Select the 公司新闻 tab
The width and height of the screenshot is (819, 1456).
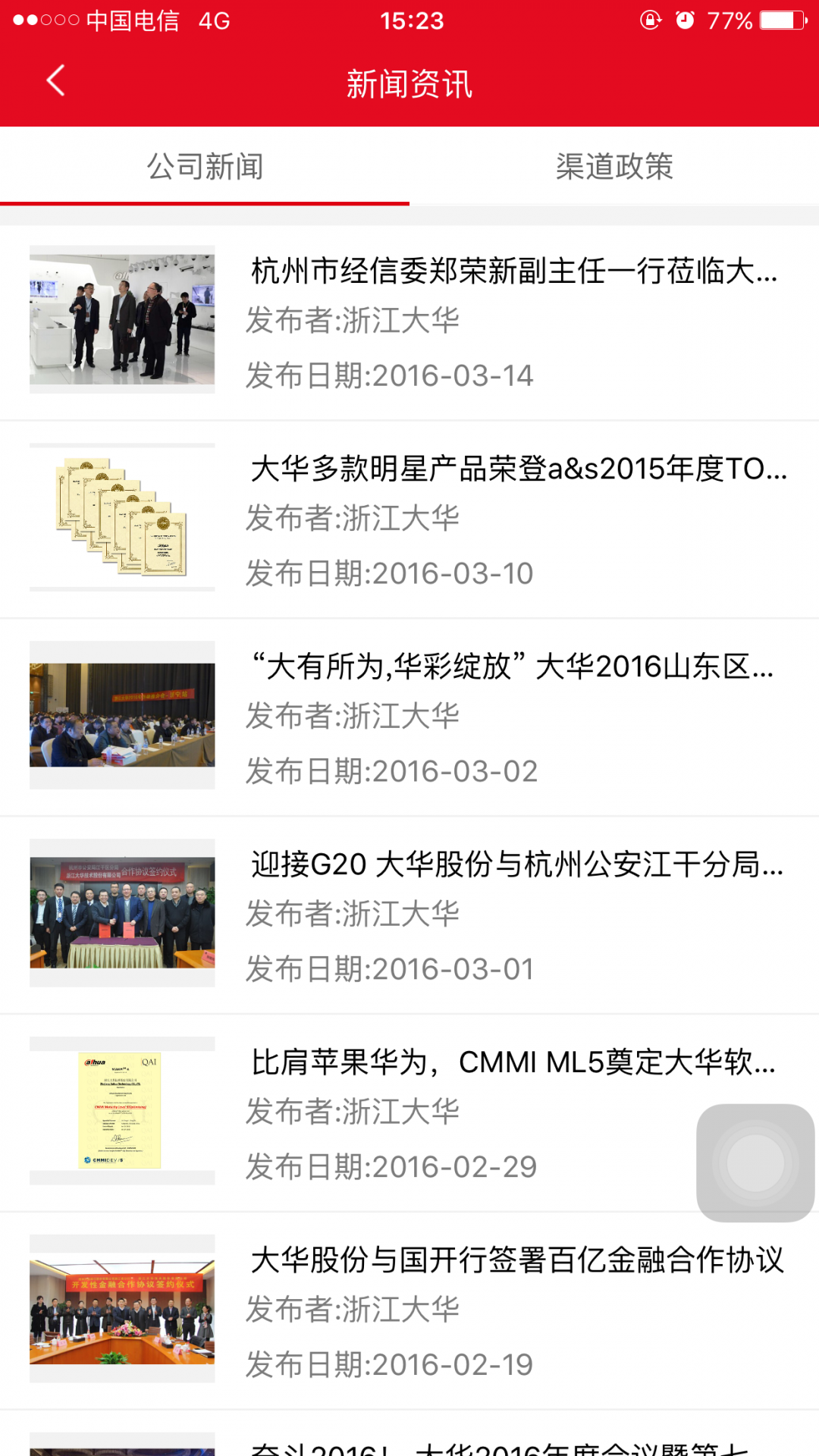click(205, 167)
